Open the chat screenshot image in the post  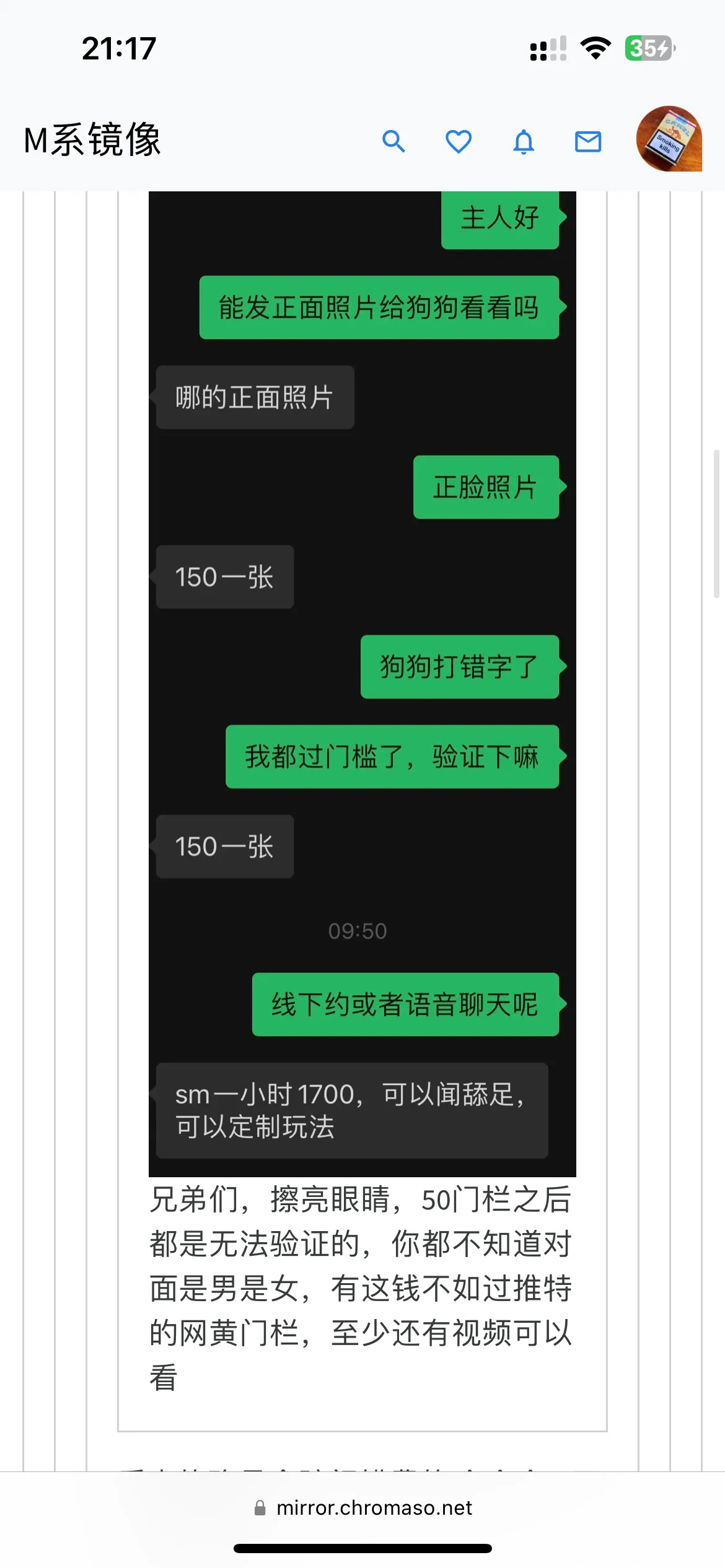point(362,681)
